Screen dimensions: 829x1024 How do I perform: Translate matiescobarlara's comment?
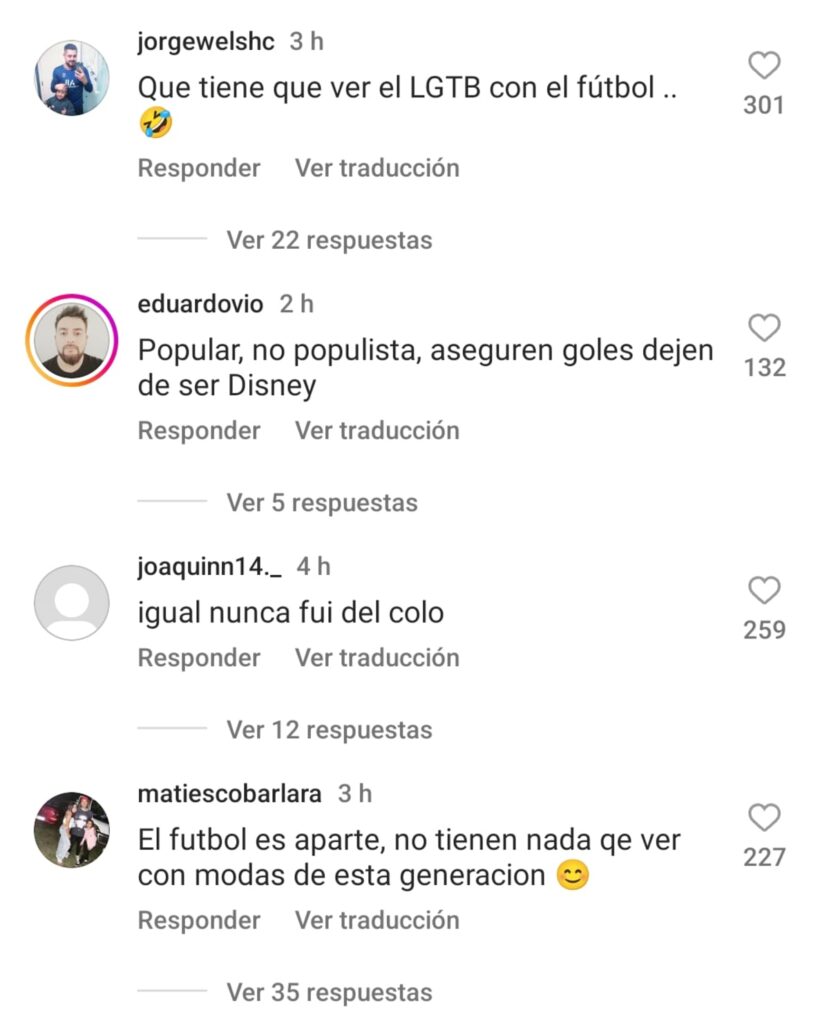(x=377, y=920)
